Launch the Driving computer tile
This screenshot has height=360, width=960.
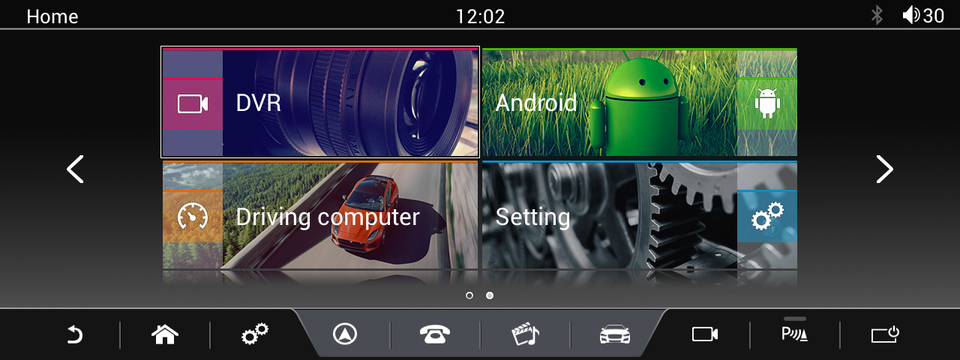[x=320, y=215]
